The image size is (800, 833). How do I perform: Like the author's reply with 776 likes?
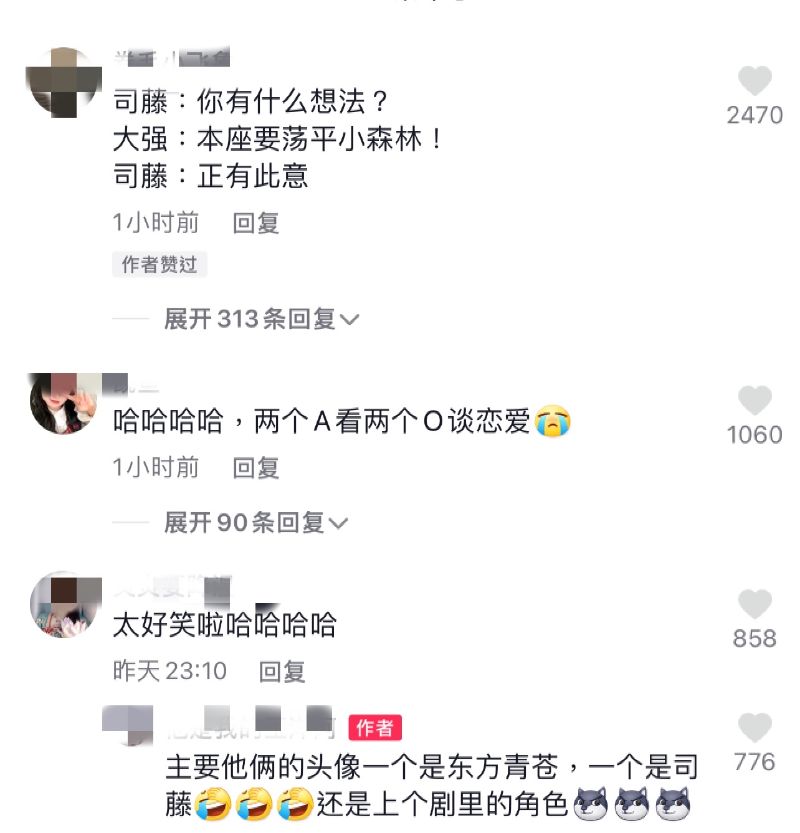[x=754, y=728]
